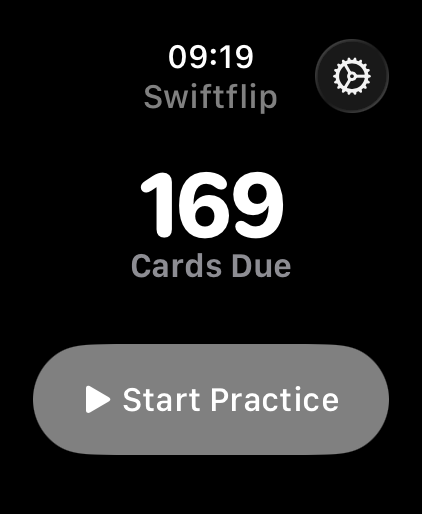Start Practice session

point(211,399)
